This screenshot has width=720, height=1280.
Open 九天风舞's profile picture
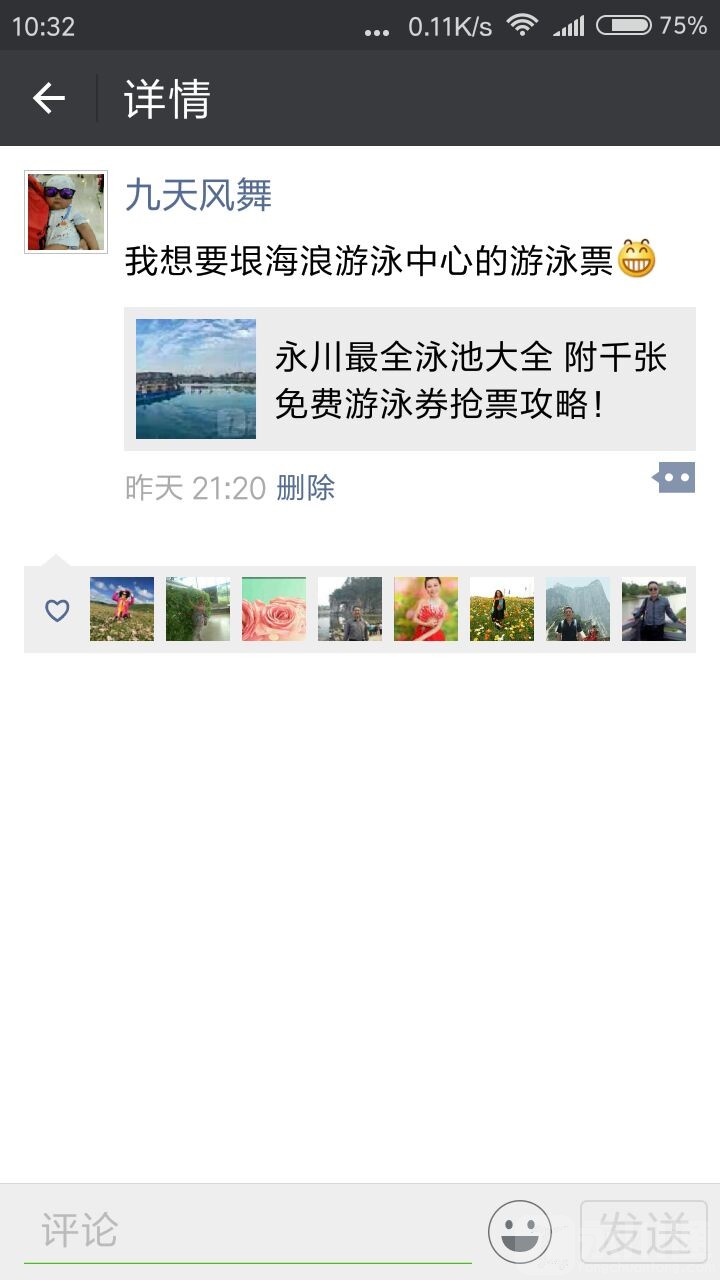[x=66, y=211]
